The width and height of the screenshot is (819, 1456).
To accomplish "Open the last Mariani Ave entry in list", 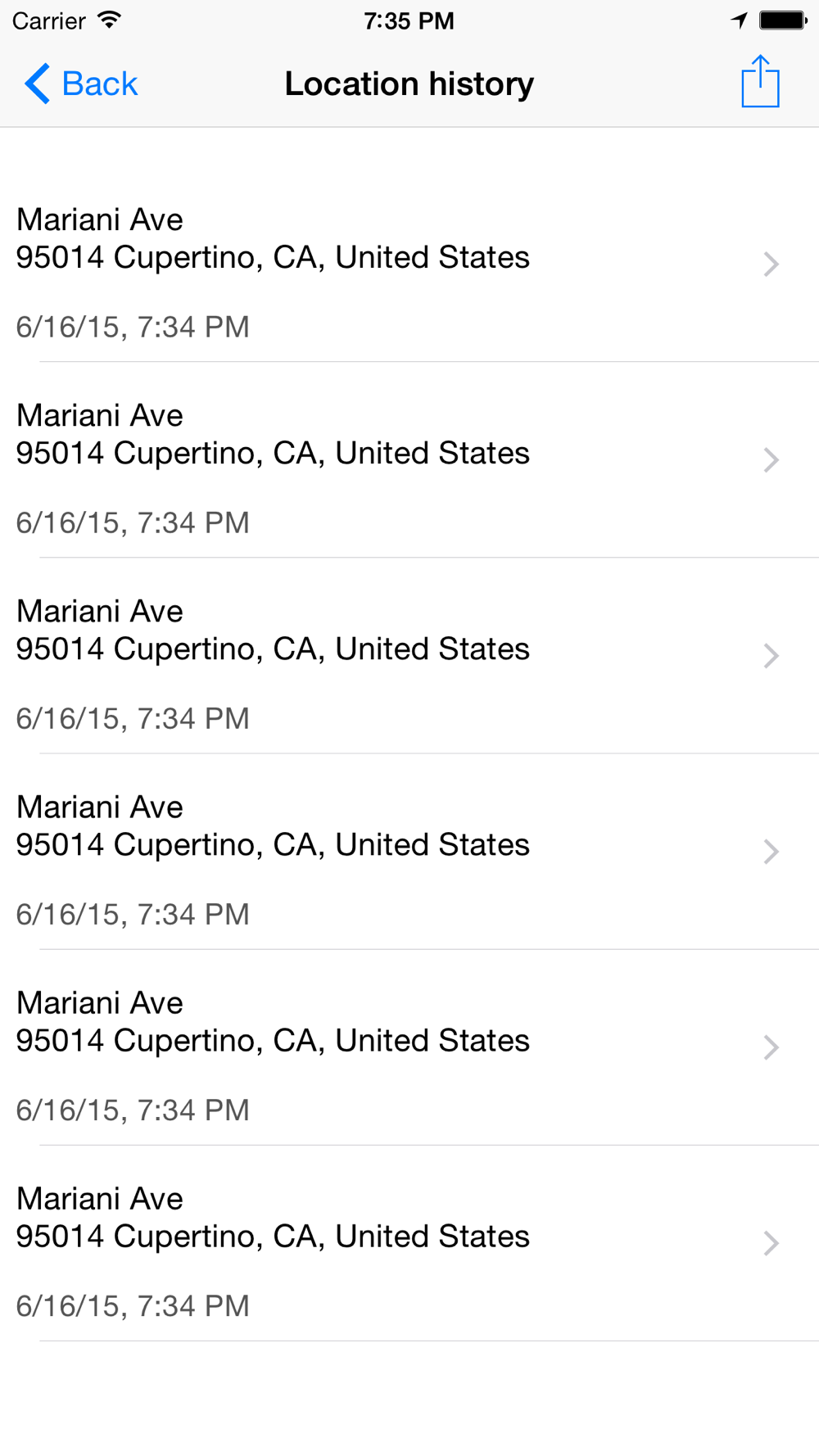I will (x=409, y=1243).
